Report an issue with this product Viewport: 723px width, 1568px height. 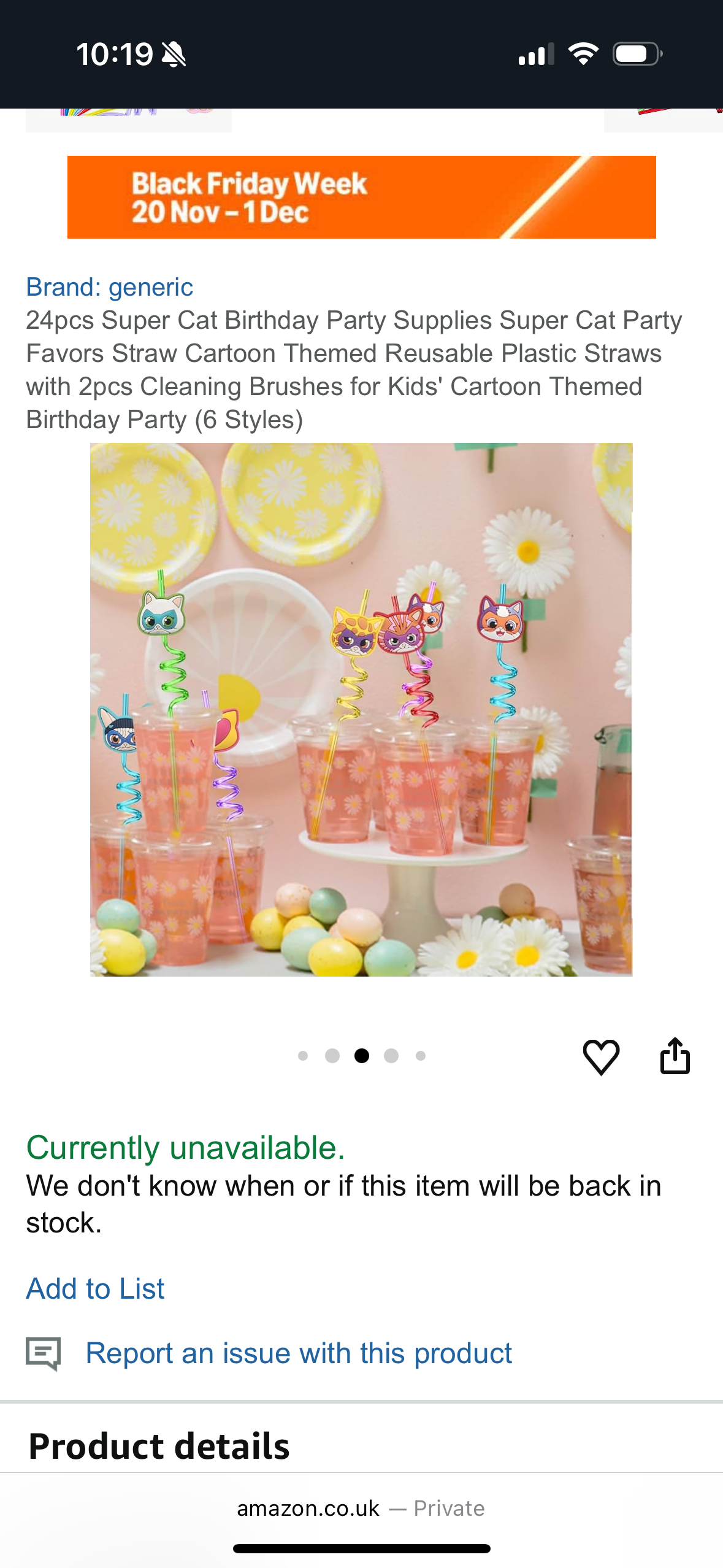pyautogui.click(x=298, y=1353)
